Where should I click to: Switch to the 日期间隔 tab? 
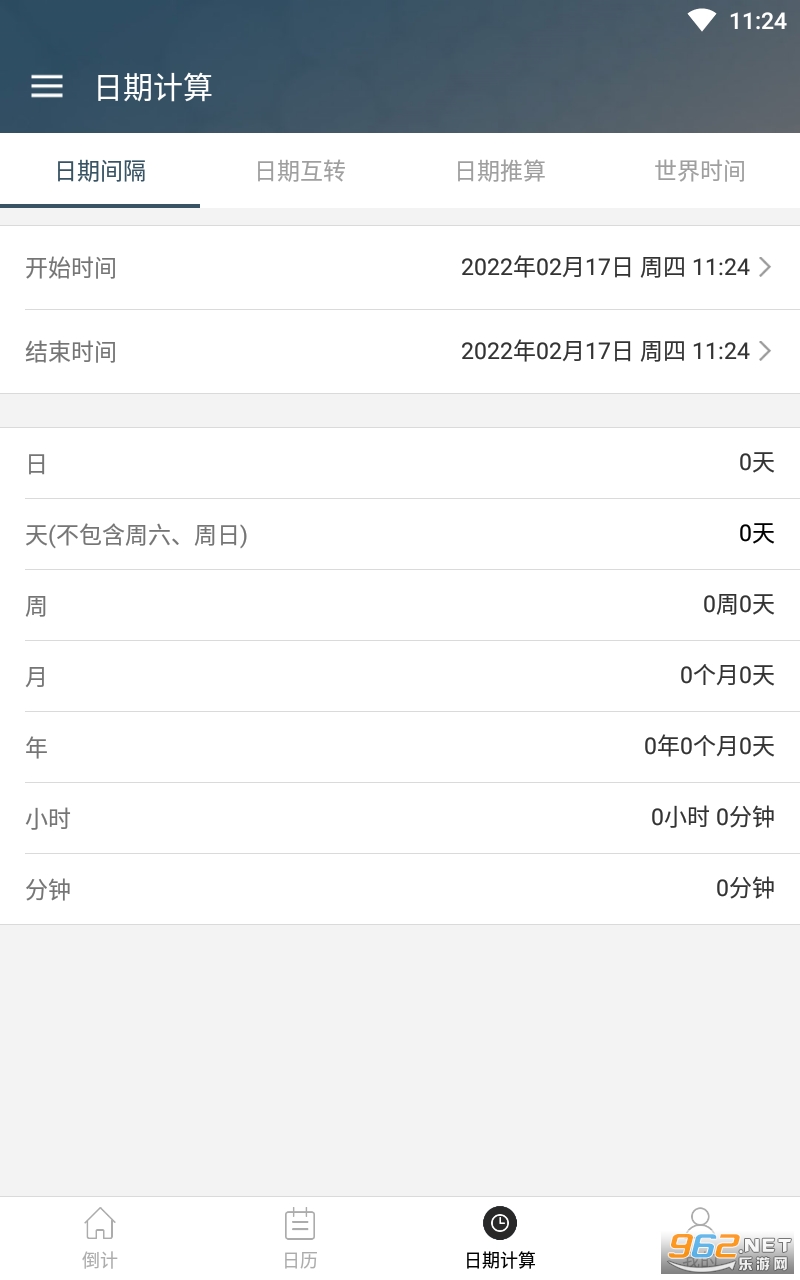(x=100, y=171)
